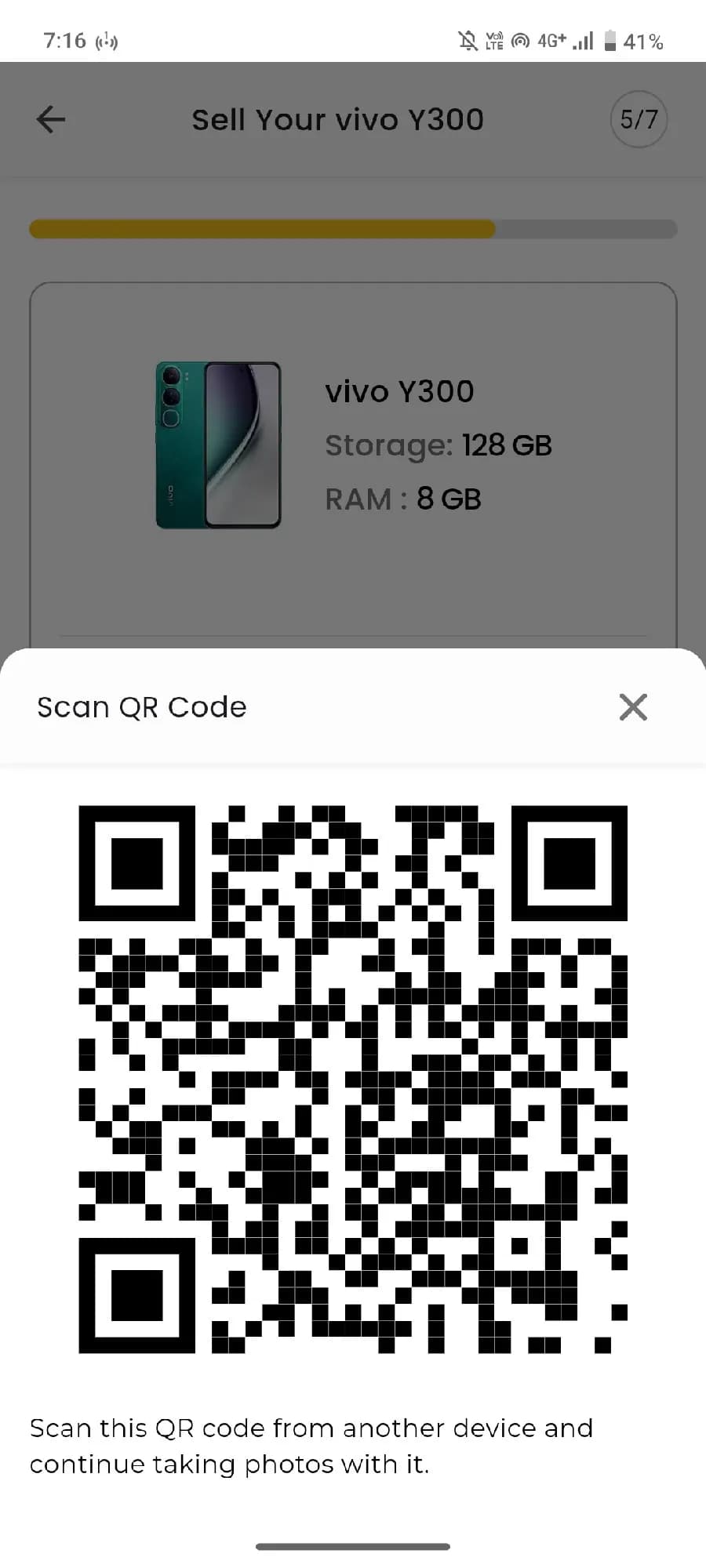Tap the data saver icon in status bar

pos(521,41)
